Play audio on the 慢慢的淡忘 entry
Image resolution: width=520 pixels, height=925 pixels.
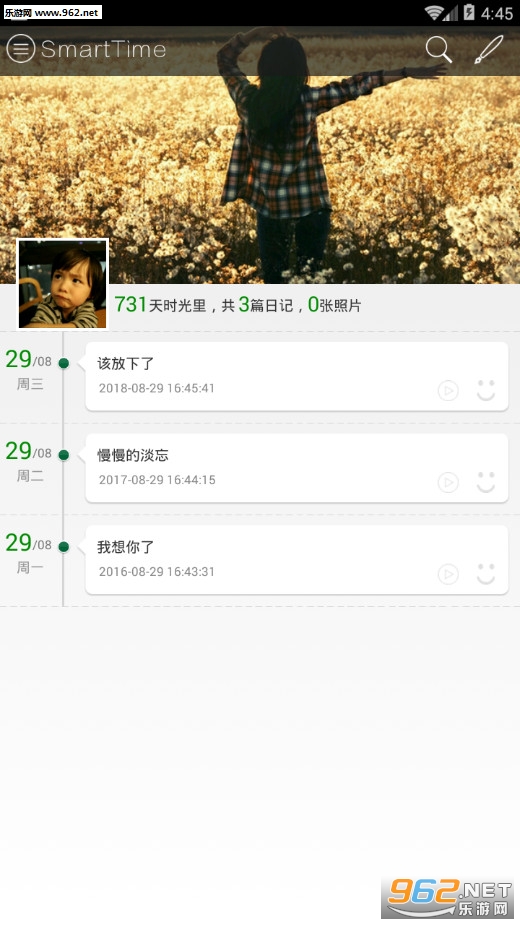448,483
